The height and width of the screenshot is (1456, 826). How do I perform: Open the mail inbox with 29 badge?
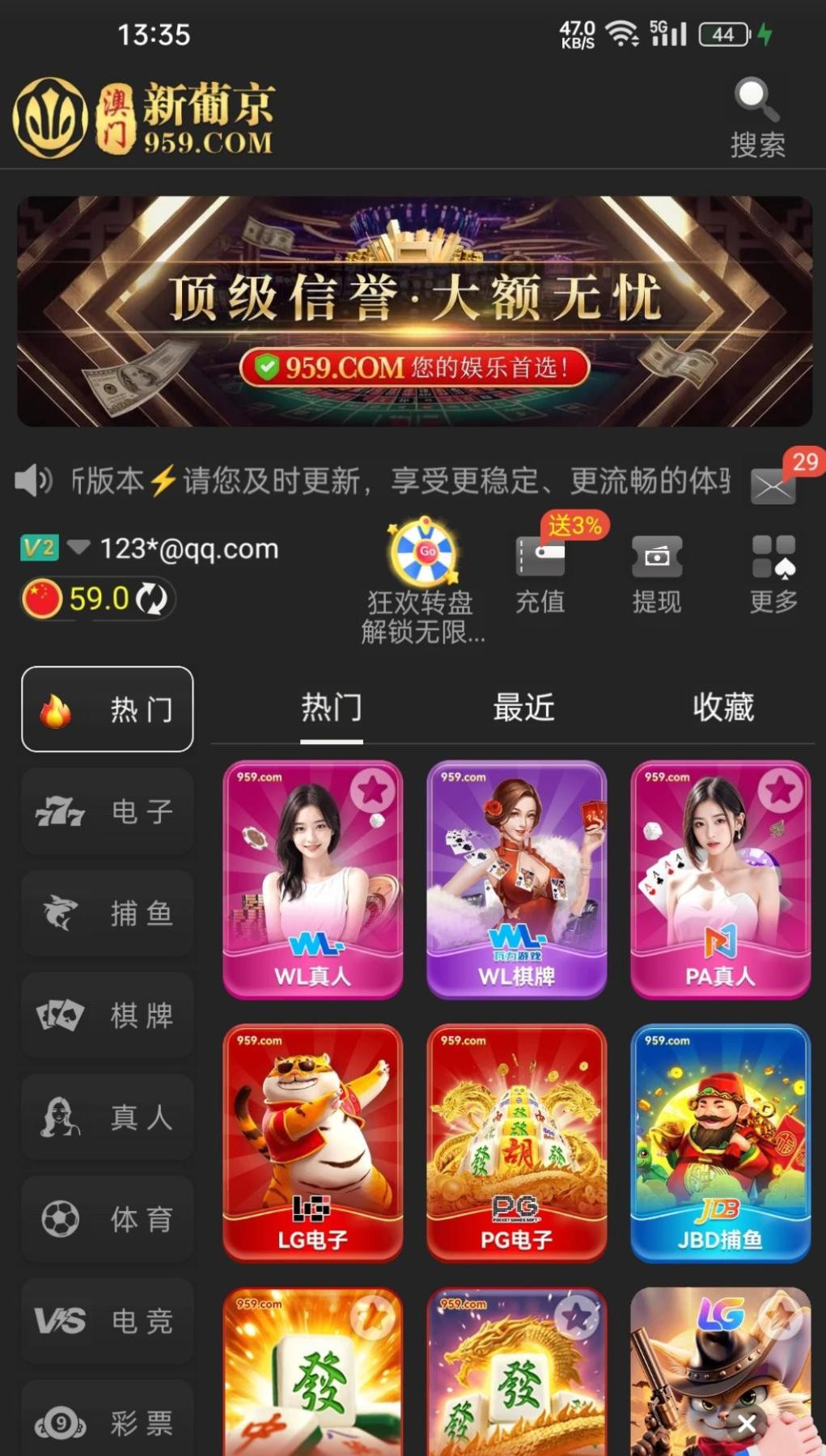pos(773,485)
